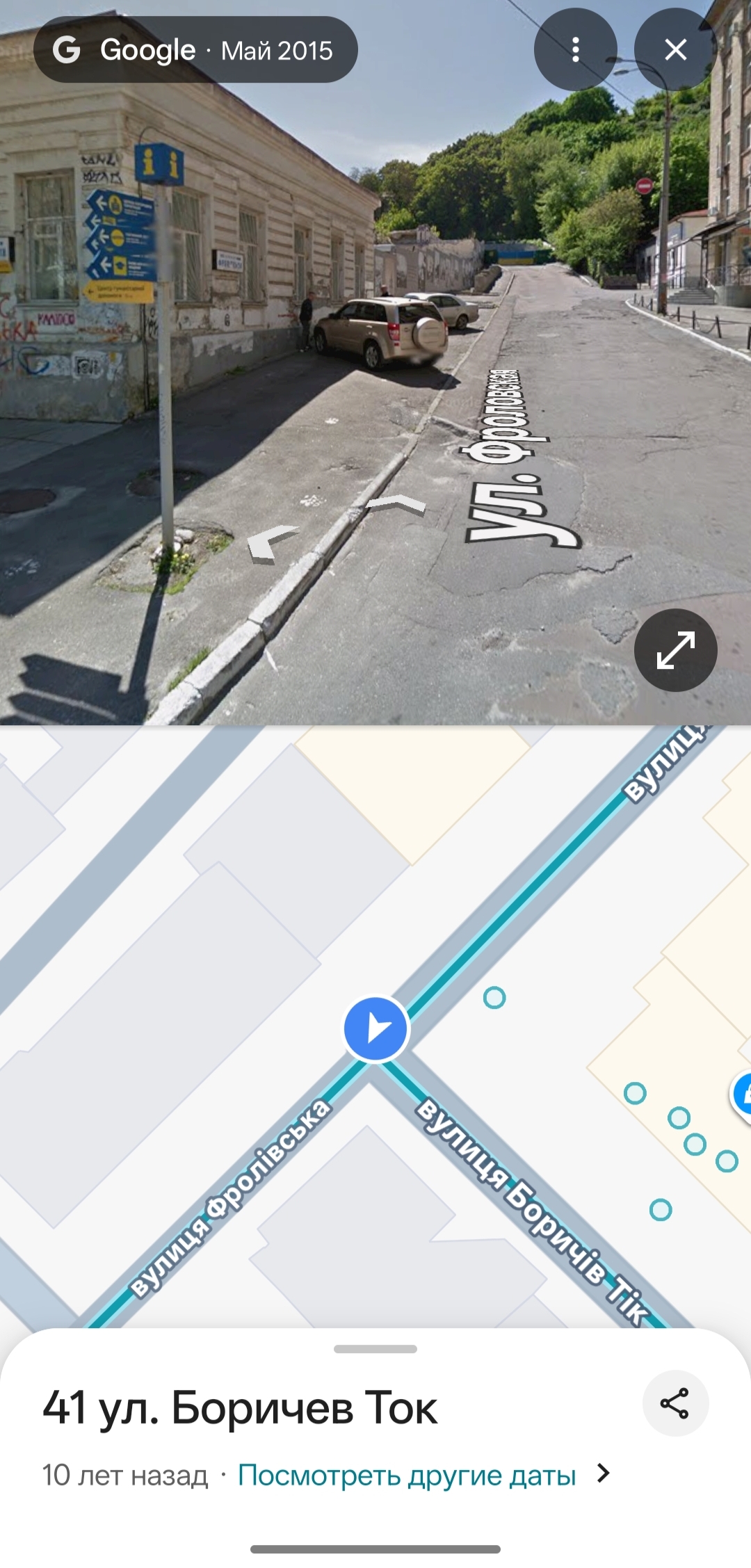The height and width of the screenshot is (1568, 751).
Task: Tap the blue position marker on map
Action: click(x=376, y=1028)
